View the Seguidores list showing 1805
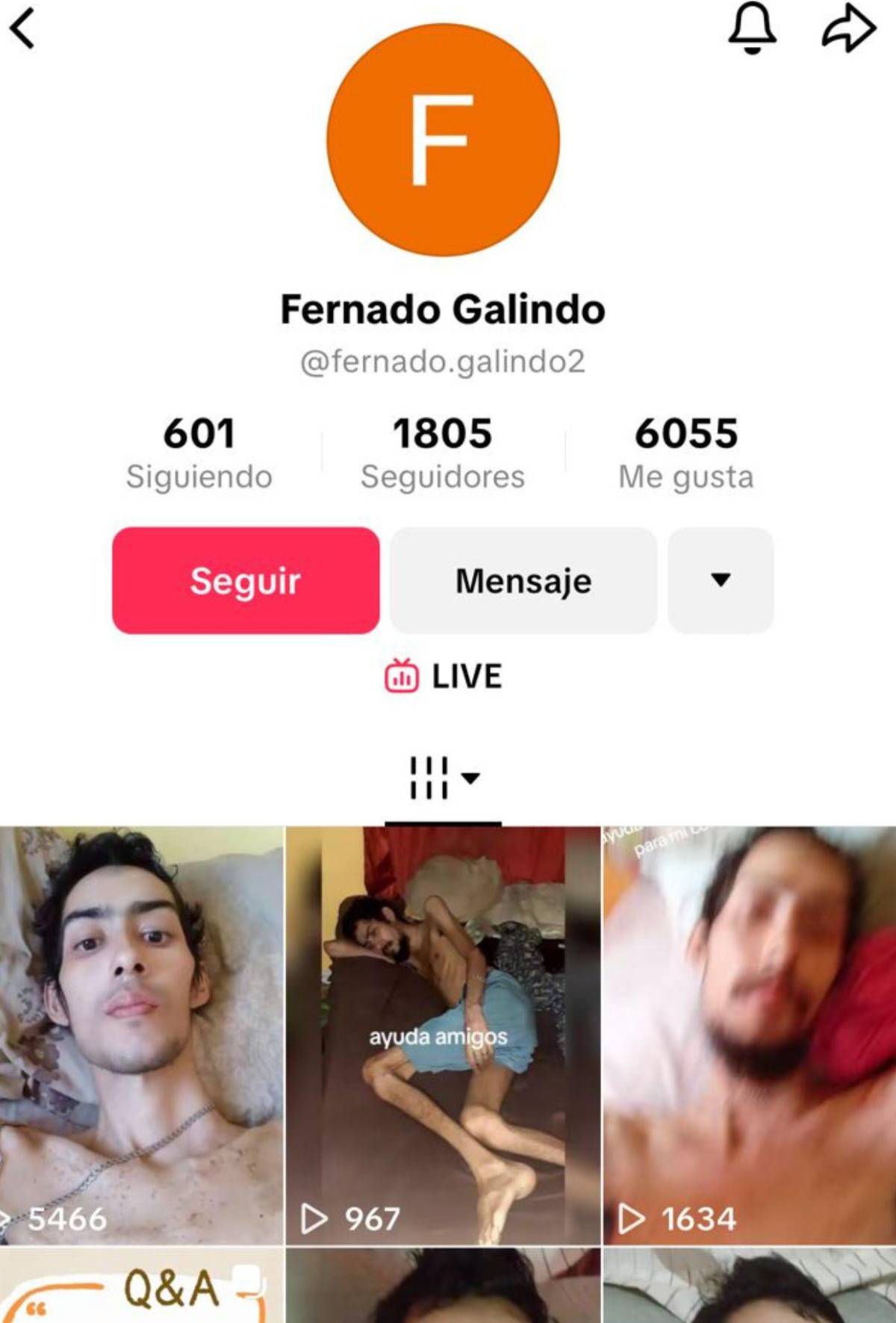 [444, 448]
